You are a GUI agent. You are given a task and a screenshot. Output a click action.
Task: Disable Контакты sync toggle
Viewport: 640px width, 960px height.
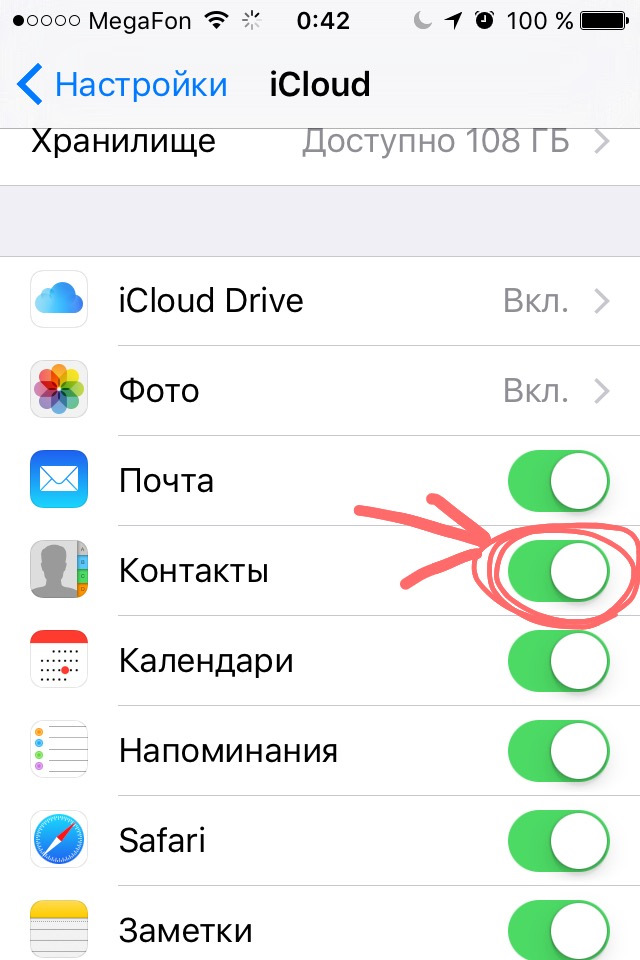[x=559, y=571]
